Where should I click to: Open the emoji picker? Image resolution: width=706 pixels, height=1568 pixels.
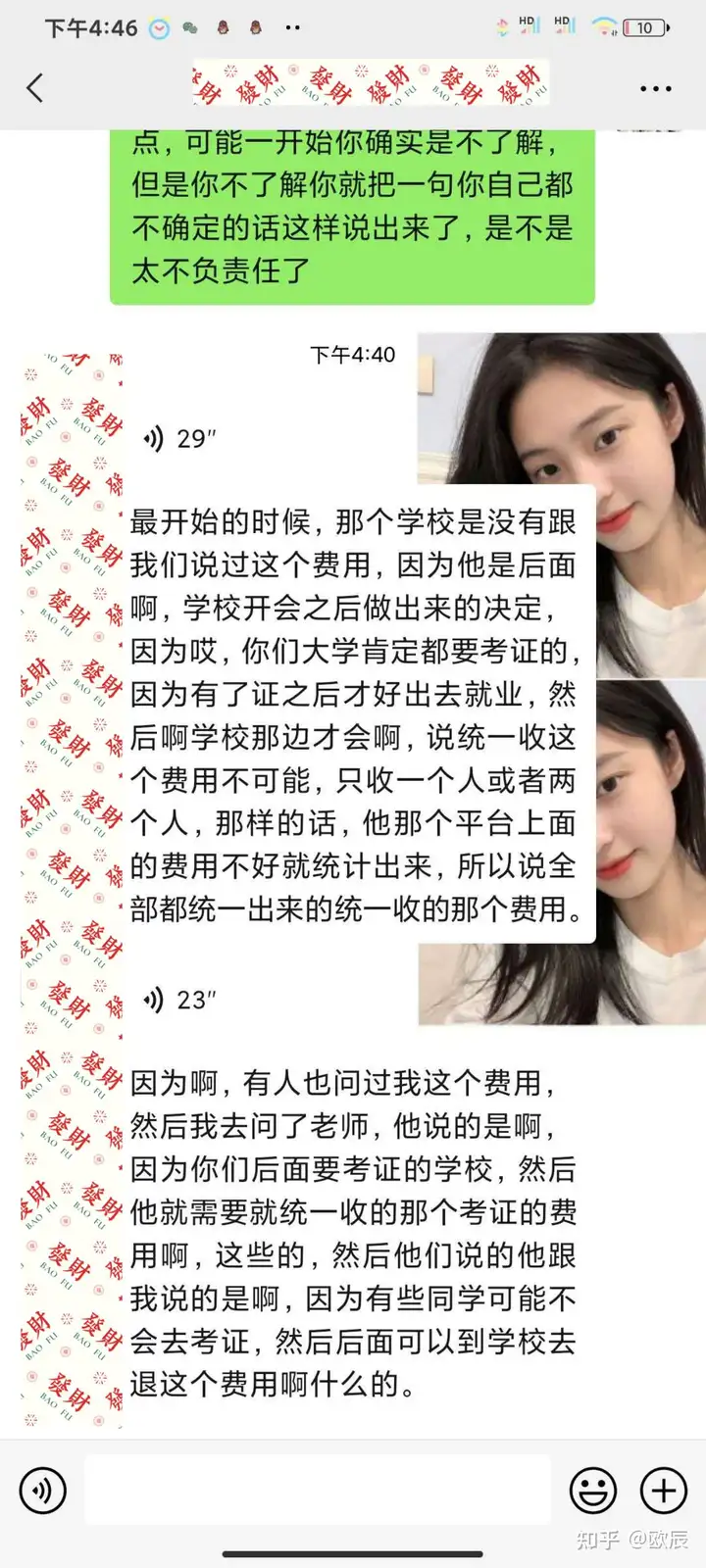coord(593,1491)
